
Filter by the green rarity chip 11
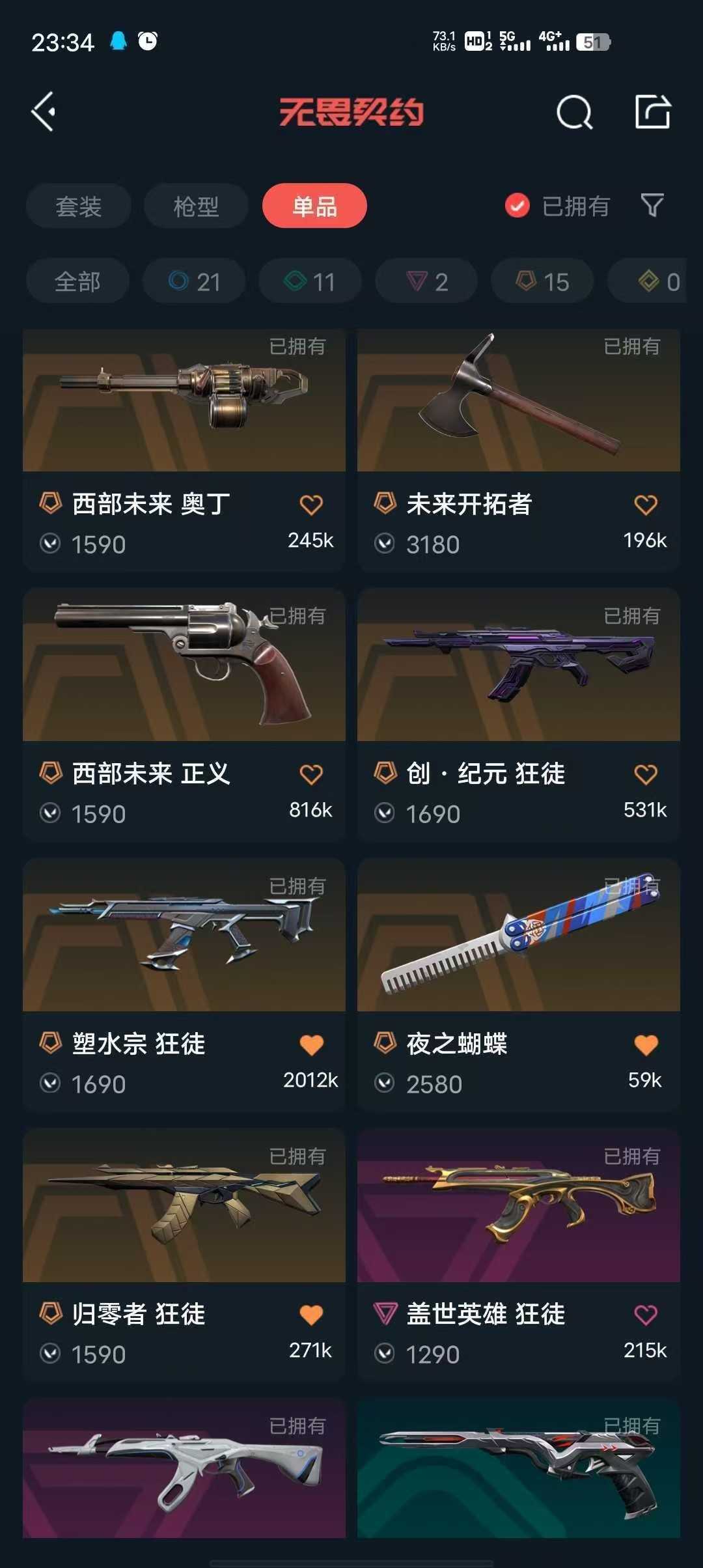click(310, 281)
